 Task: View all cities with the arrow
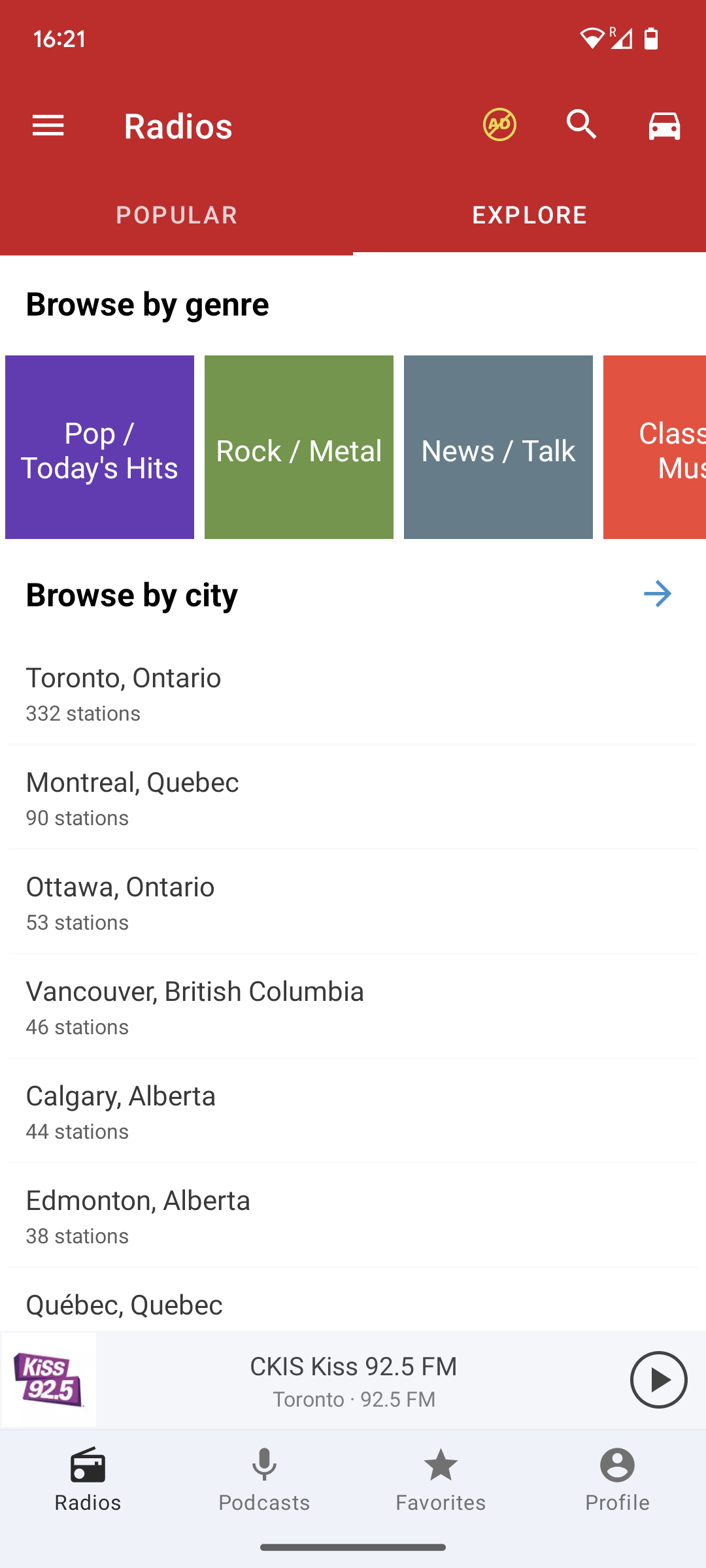657,594
